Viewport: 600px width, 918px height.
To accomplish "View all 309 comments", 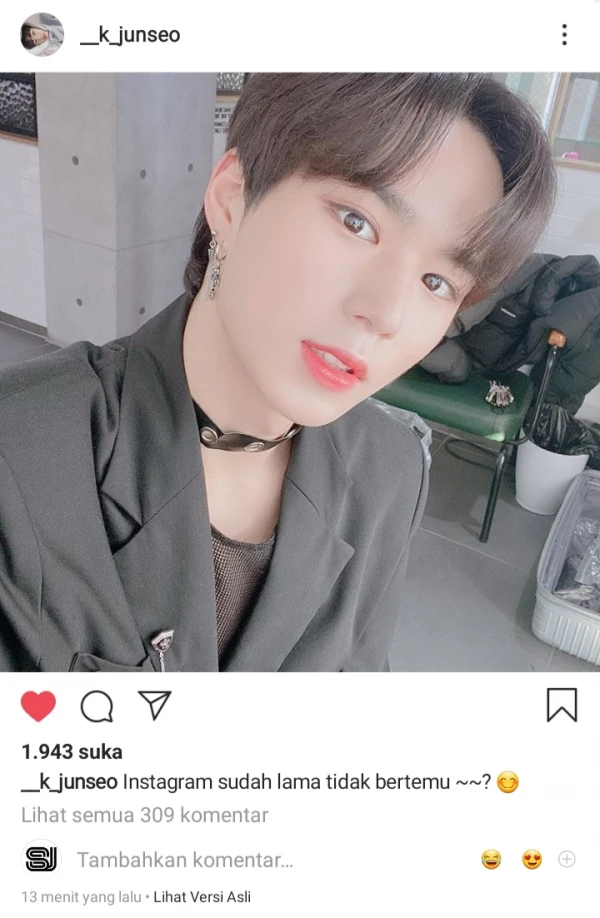I will tap(145, 815).
